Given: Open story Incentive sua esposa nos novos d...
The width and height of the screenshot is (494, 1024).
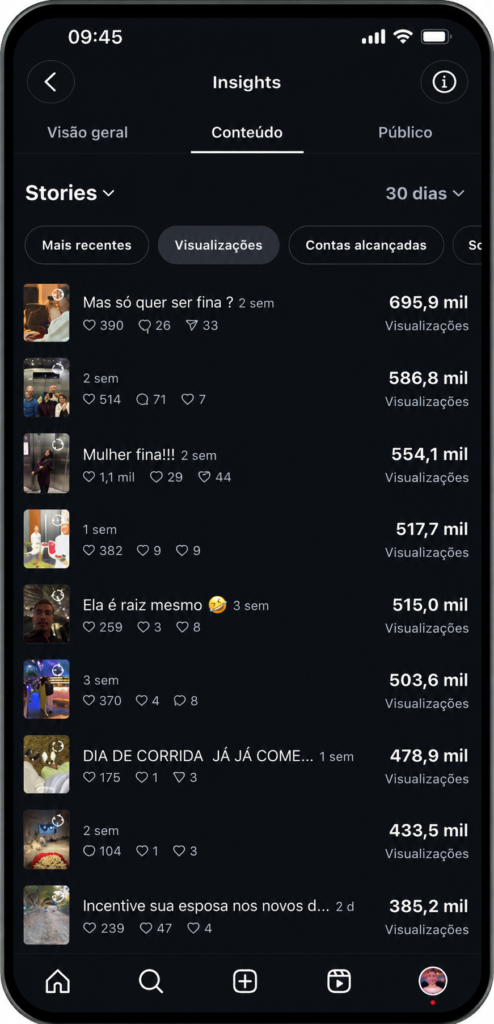Looking at the screenshot, I should click(246, 916).
